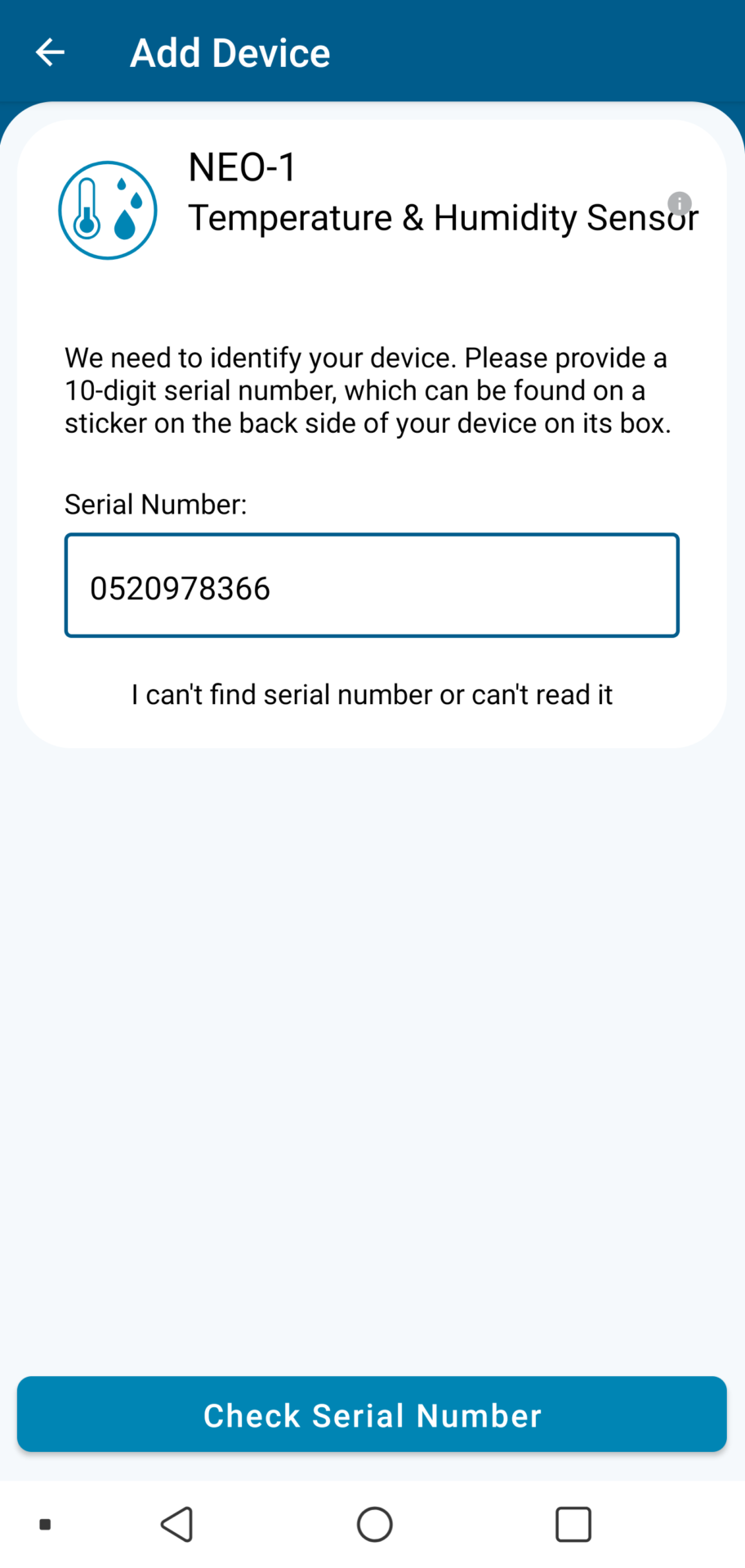
Task: Tap the NEO-1 device name label
Action: [x=241, y=167]
